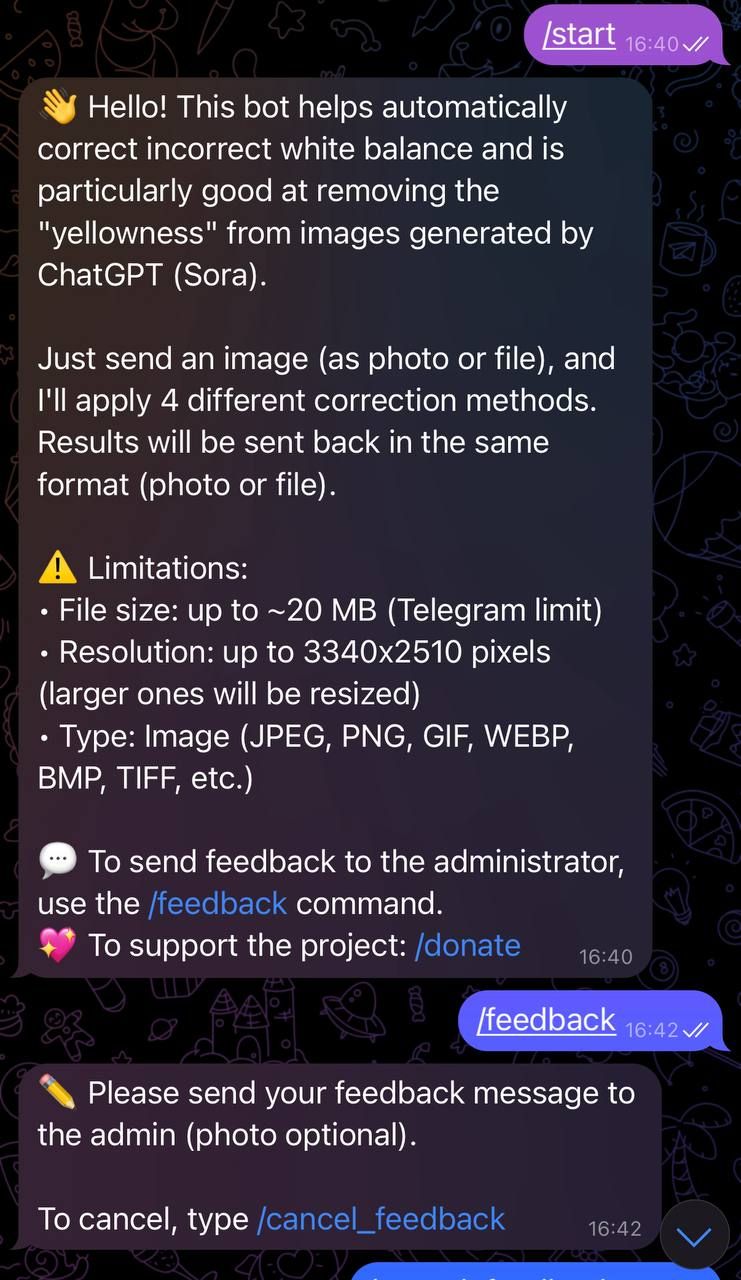
Task: Open the /feedback command link in bot message
Action: [x=217, y=902]
